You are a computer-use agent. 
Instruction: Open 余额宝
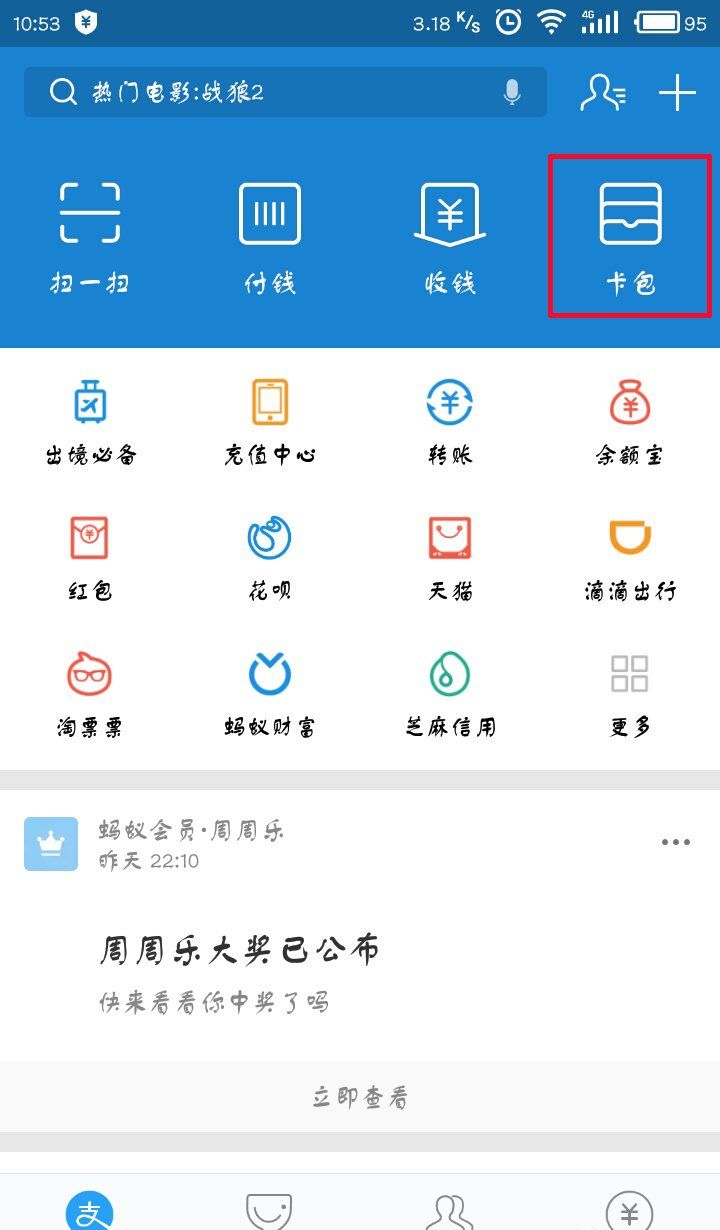630,420
